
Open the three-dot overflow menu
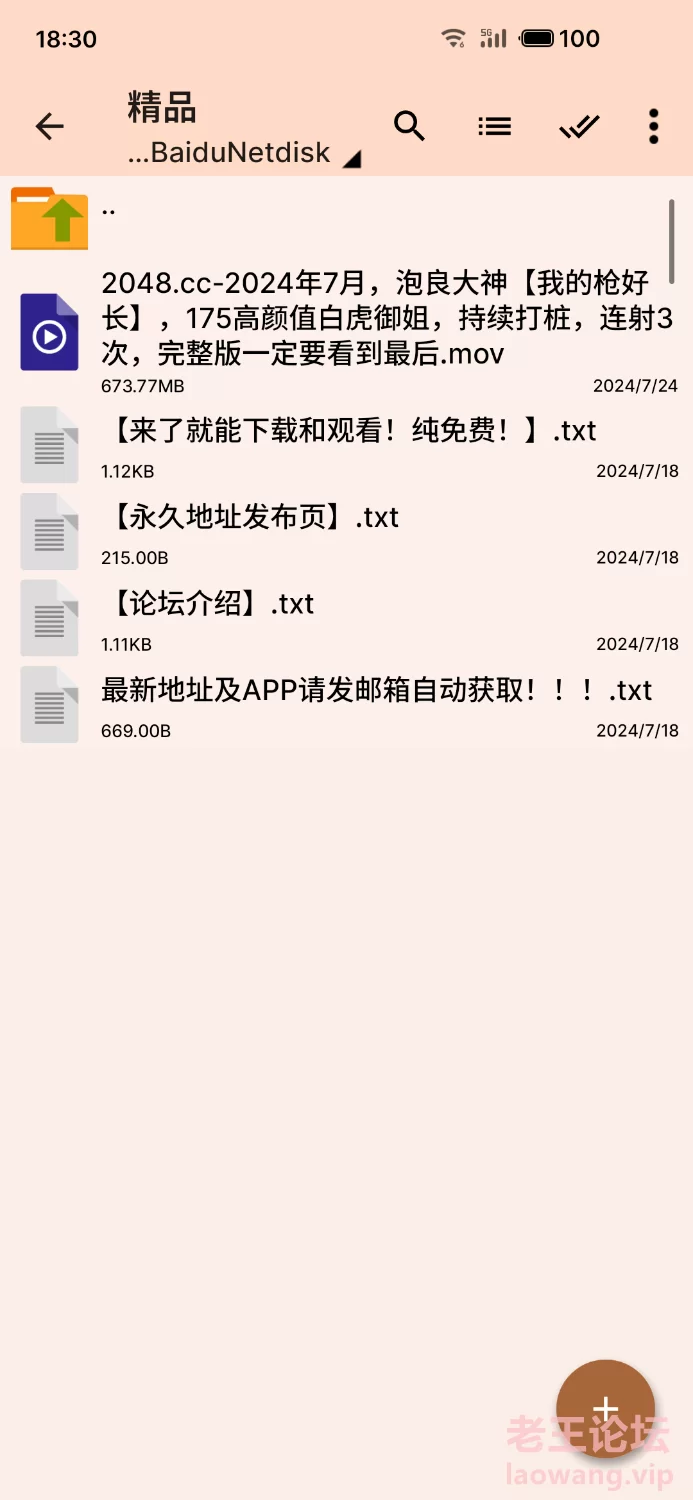tap(653, 126)
